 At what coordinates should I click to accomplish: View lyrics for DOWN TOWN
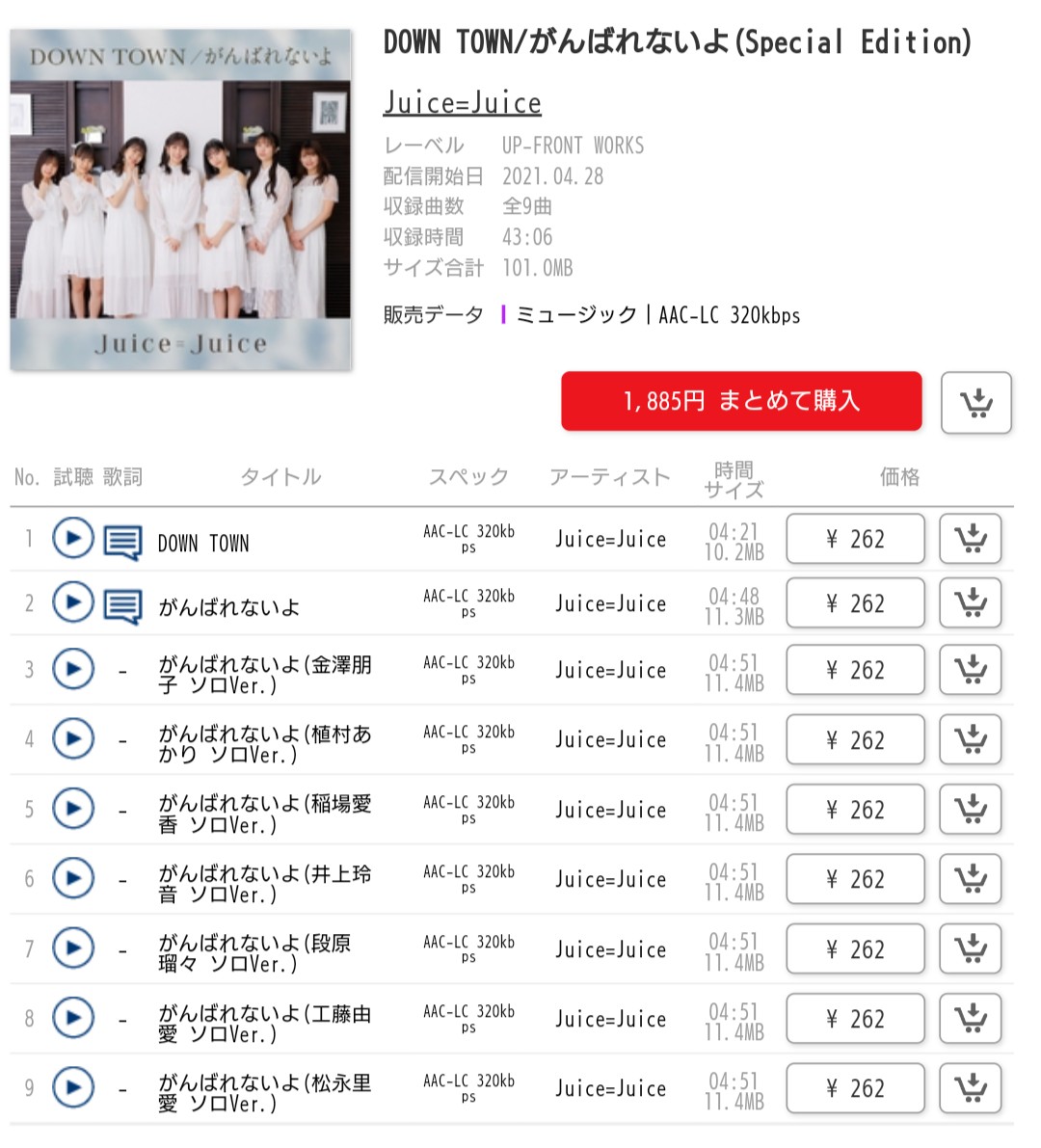pos(122,542)
